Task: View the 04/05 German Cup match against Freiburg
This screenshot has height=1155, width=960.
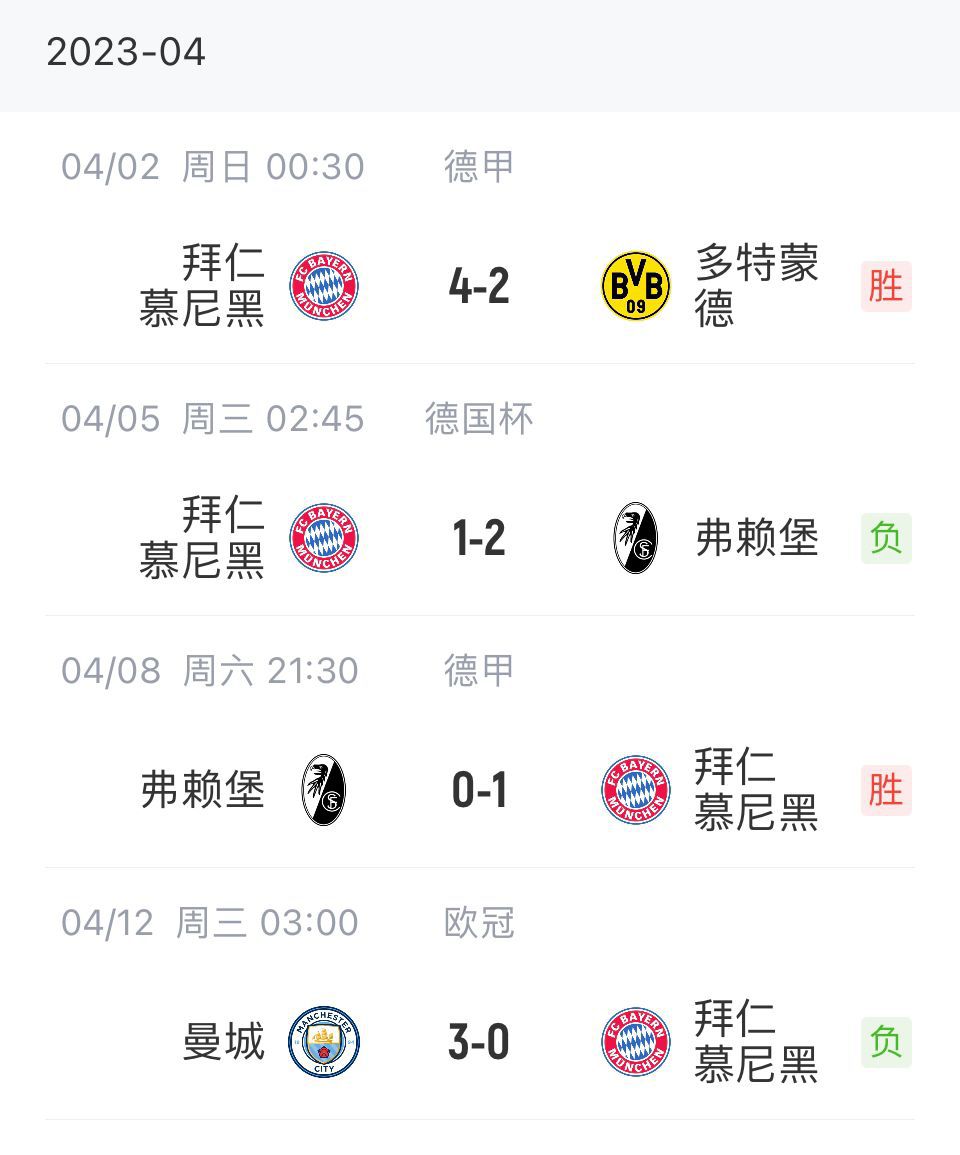Action: coord(479,539)
